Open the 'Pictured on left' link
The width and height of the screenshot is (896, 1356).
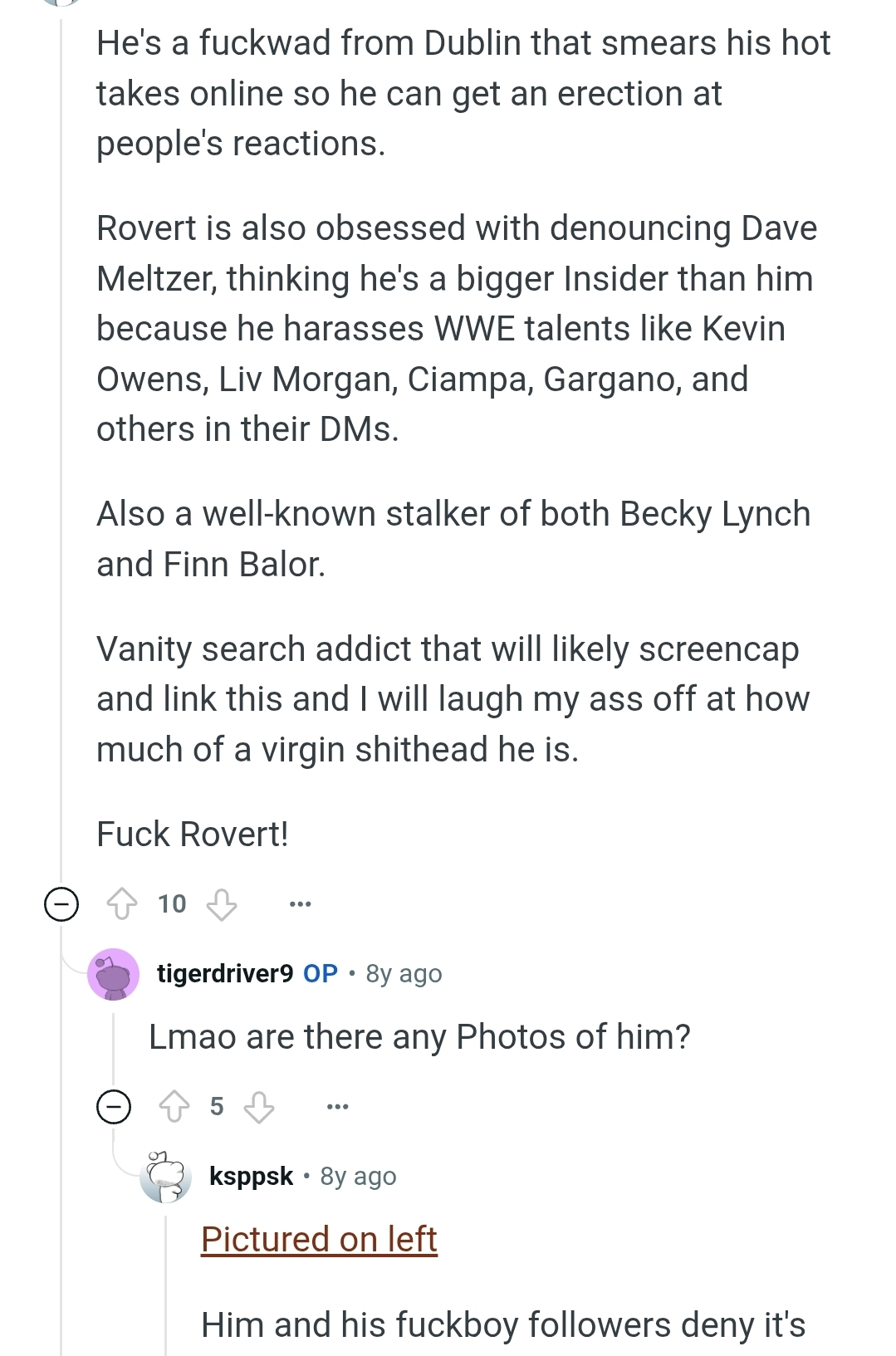319,1239
